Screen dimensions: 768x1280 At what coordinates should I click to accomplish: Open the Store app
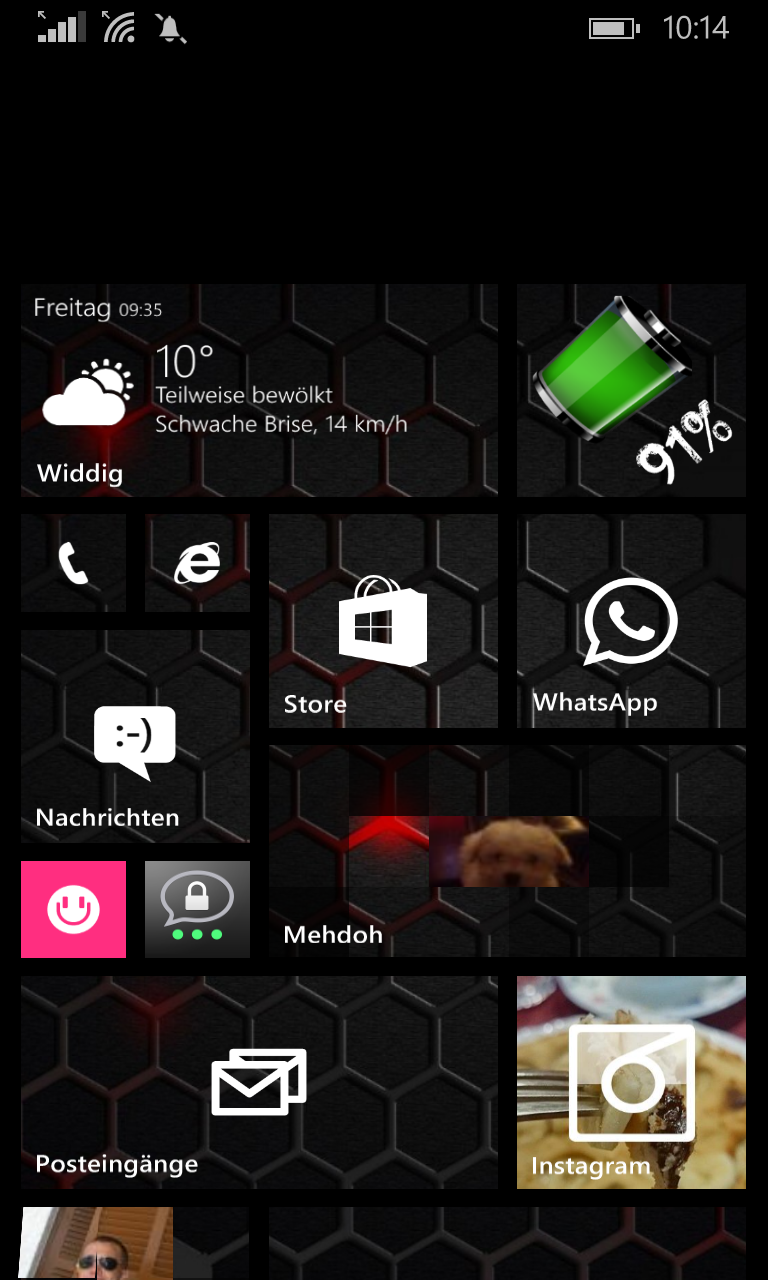pyautogui.click(x=383, y=621)
